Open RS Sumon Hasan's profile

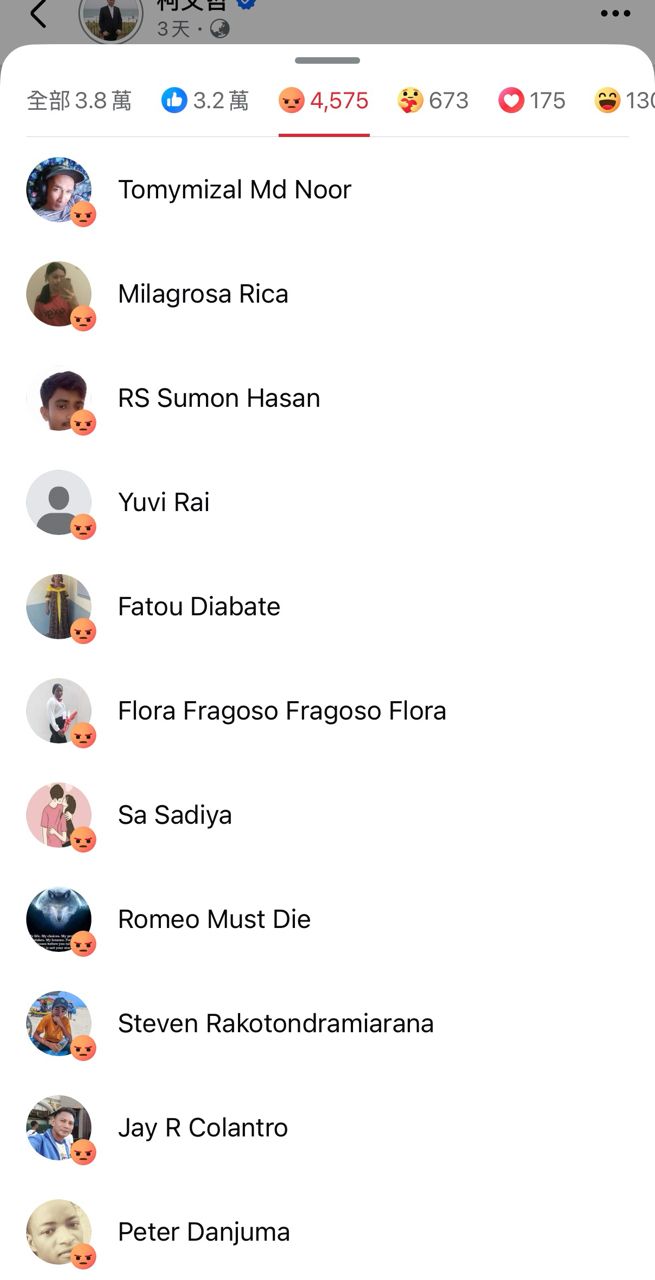(219, 398)
